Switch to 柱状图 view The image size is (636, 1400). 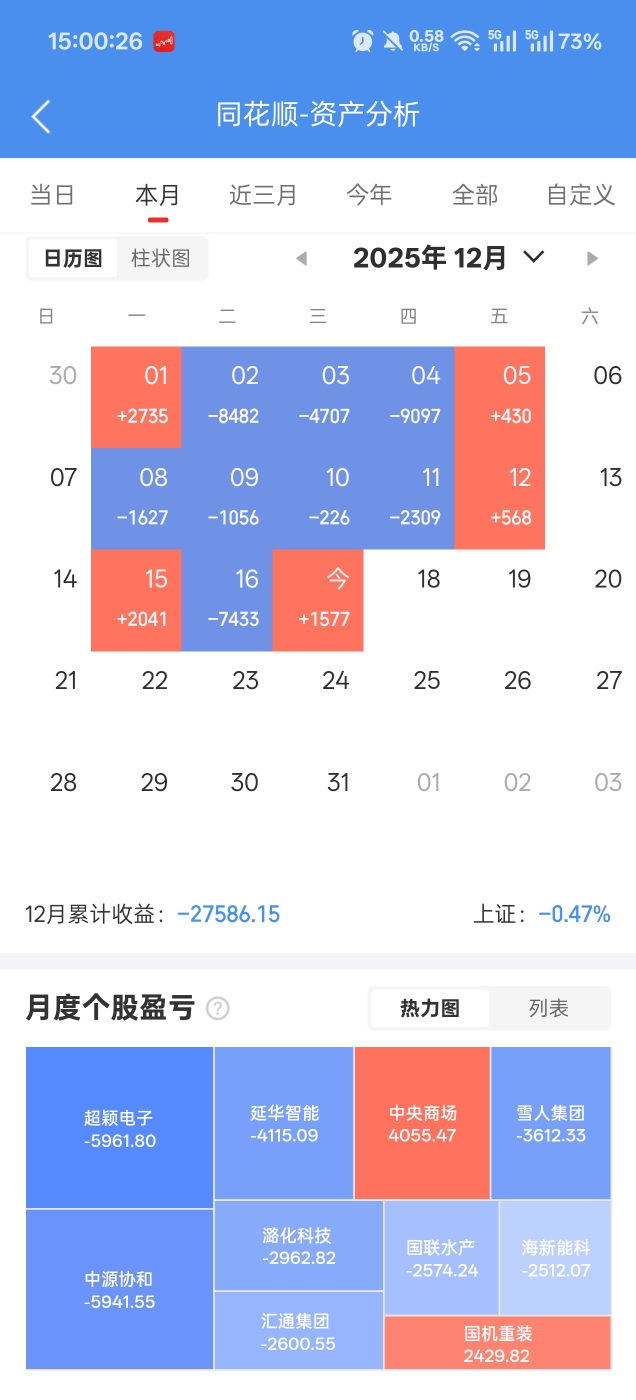[x=160, y=258]
